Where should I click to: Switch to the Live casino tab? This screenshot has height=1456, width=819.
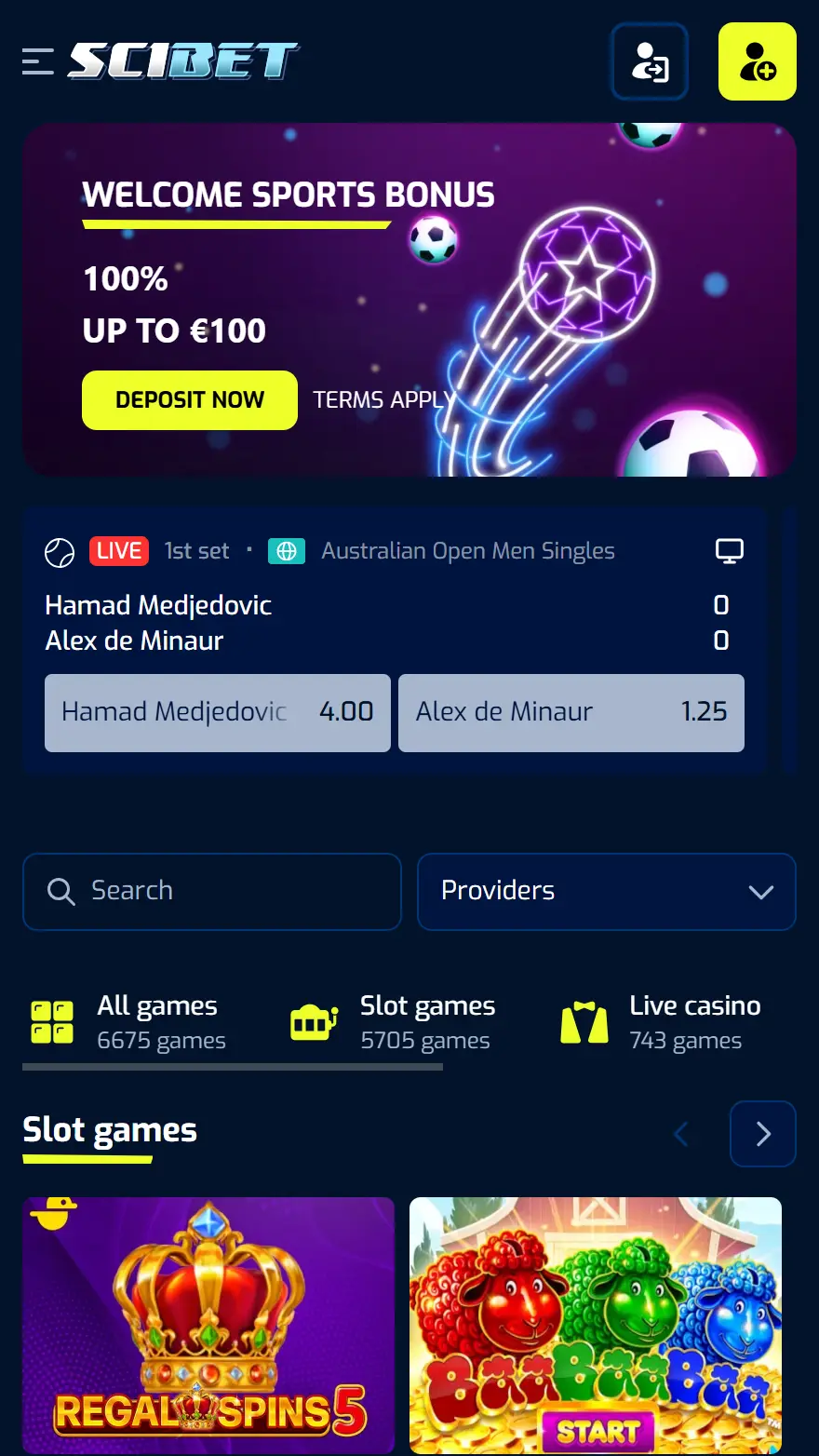(662, 1022)
